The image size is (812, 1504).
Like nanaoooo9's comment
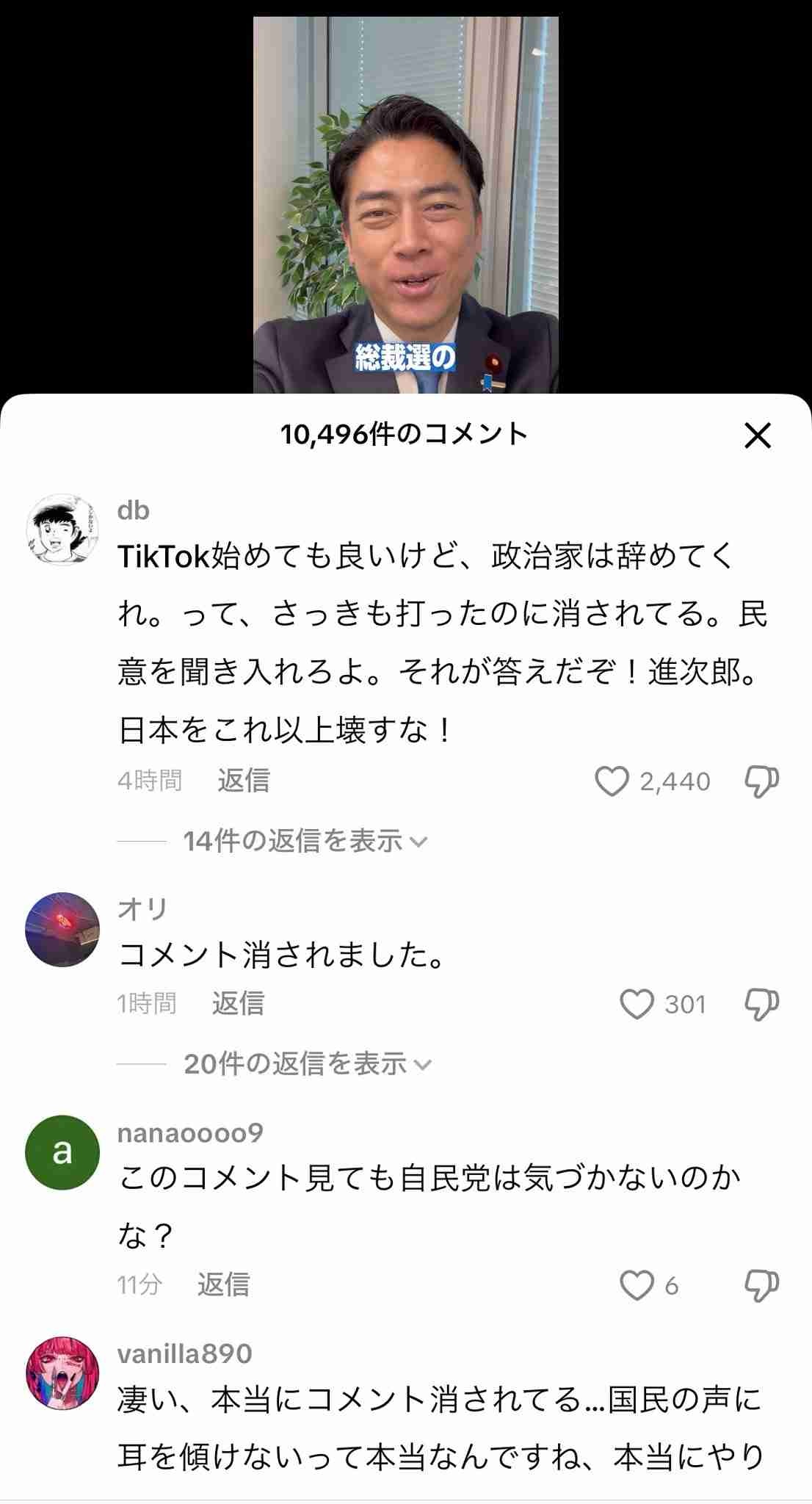(637, 1286)
